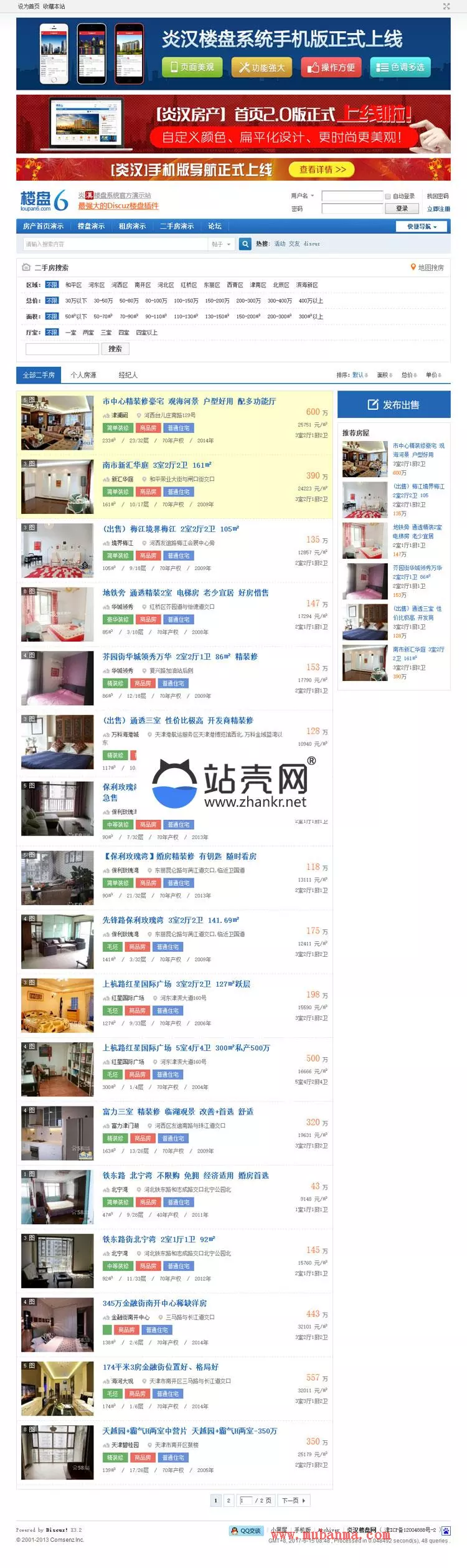Go to the 二手房演示 nav item

[176, 226]
